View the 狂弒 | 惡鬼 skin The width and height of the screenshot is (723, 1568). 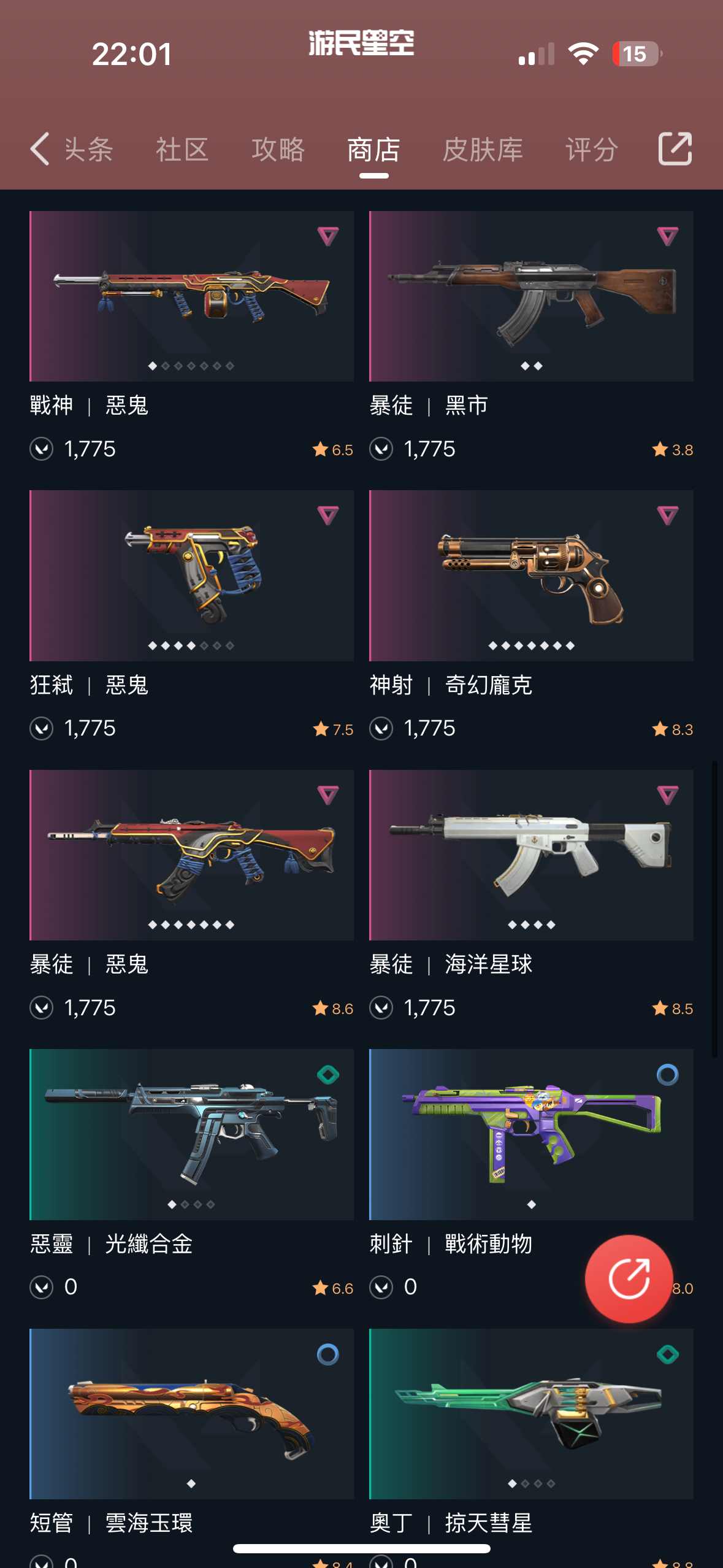[191, 575]
